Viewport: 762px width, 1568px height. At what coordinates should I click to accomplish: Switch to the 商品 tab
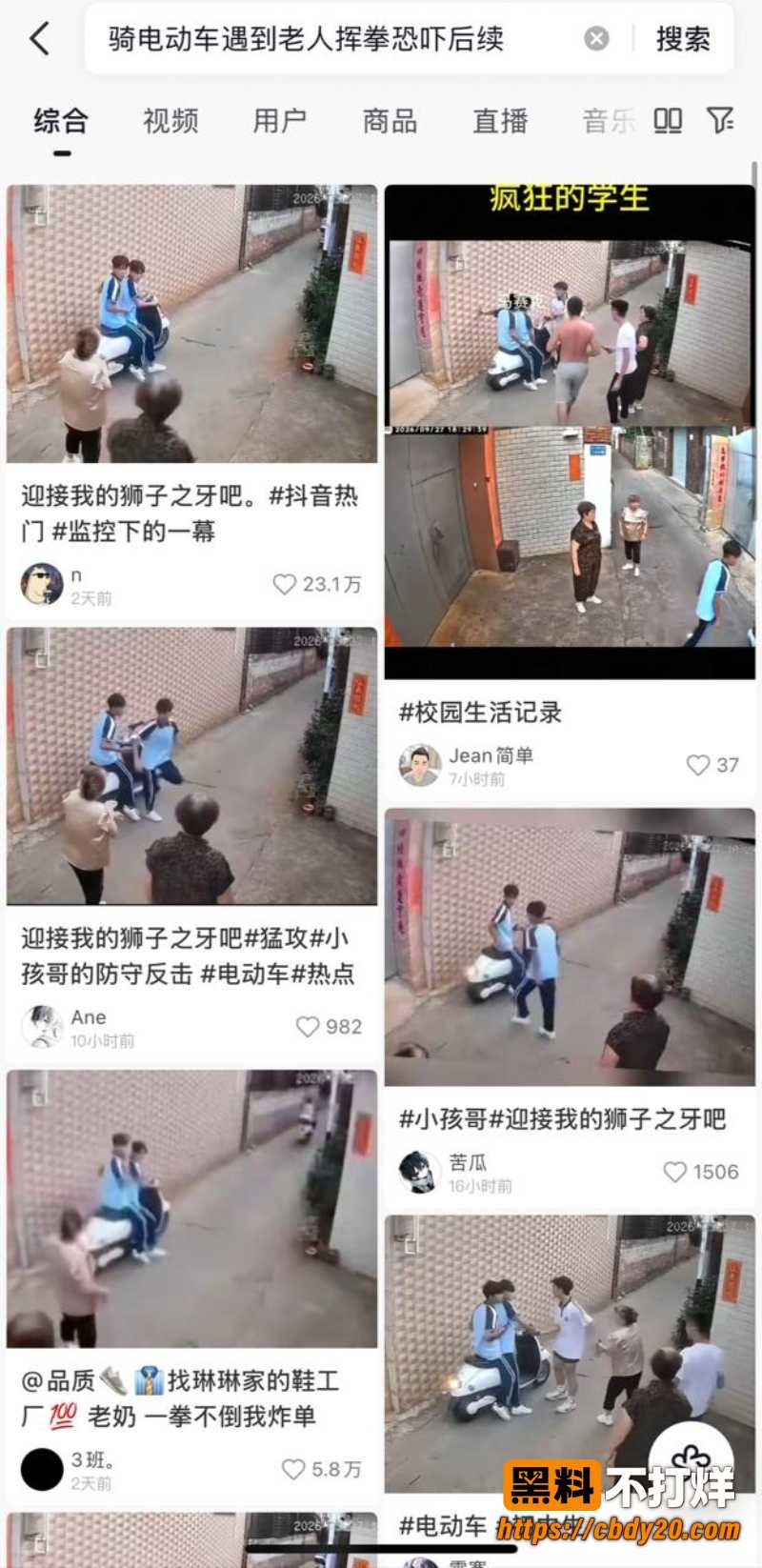click(391, 121)
